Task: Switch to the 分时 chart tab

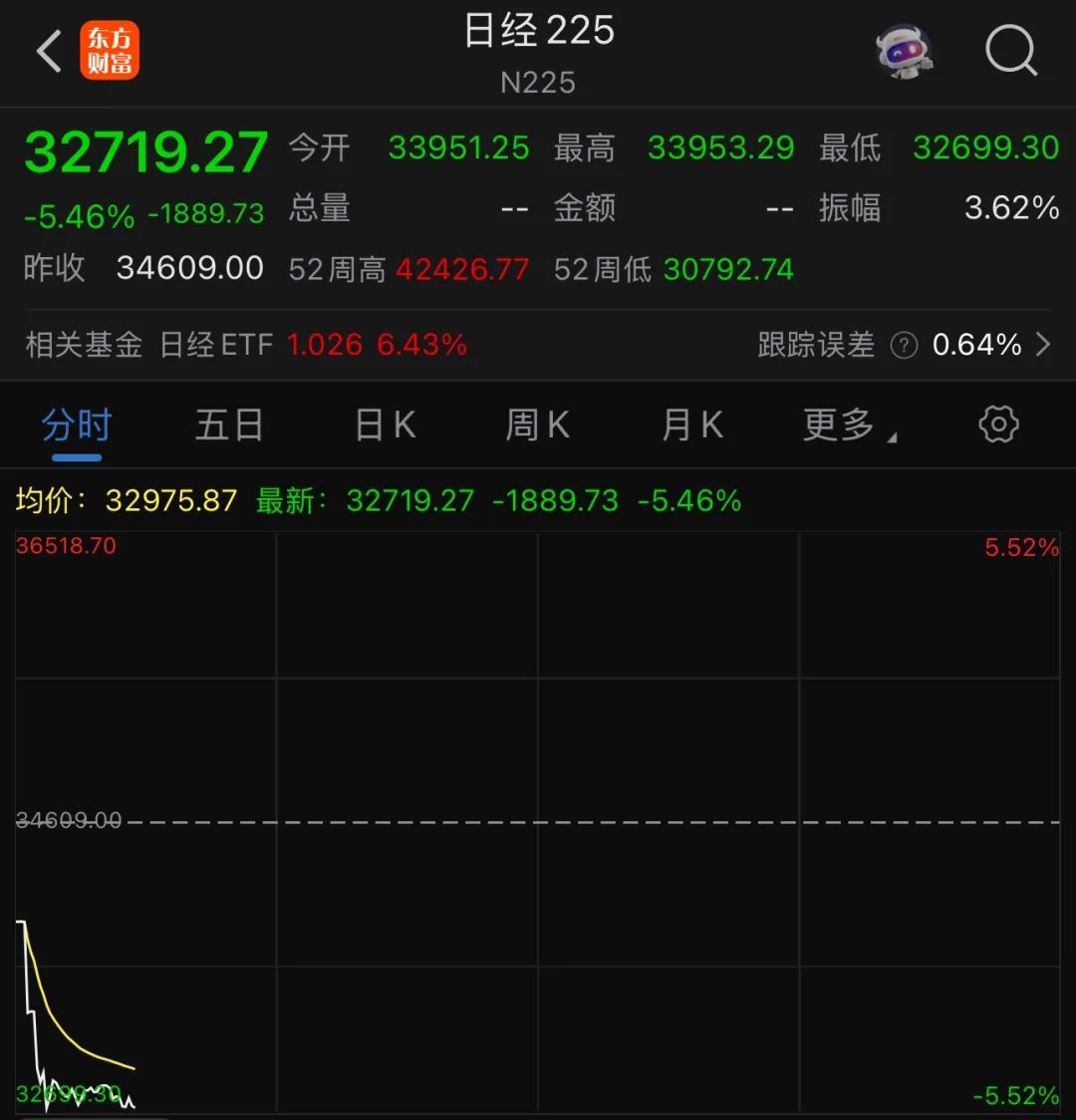Action: pyautogui.click(x=77, y=426)
